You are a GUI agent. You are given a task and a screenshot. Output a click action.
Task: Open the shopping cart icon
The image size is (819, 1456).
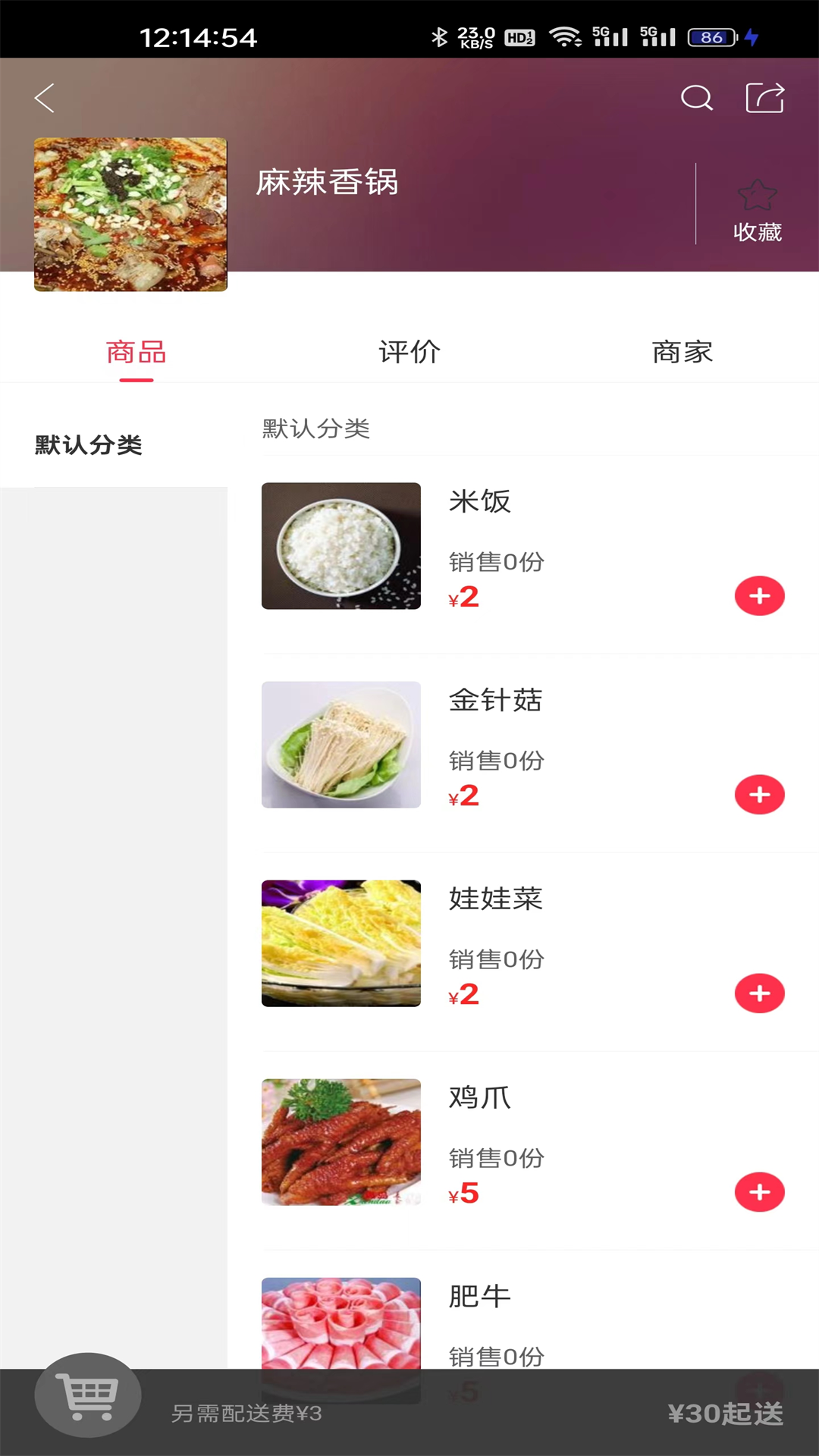pyautogui.click(x=89, y=1395)
